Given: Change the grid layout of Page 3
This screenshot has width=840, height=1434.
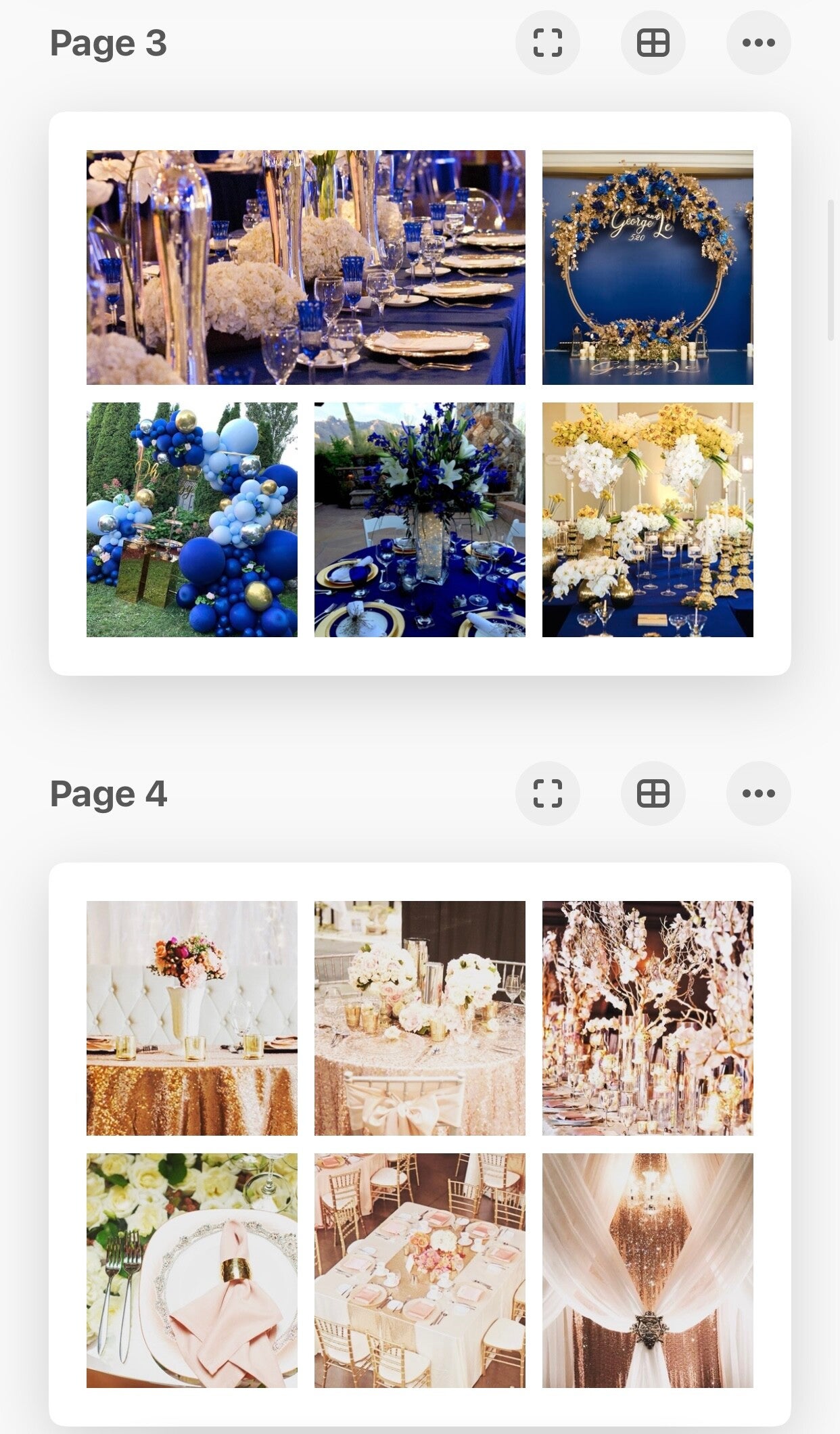Looking at the screenshot, I should 653,43.
